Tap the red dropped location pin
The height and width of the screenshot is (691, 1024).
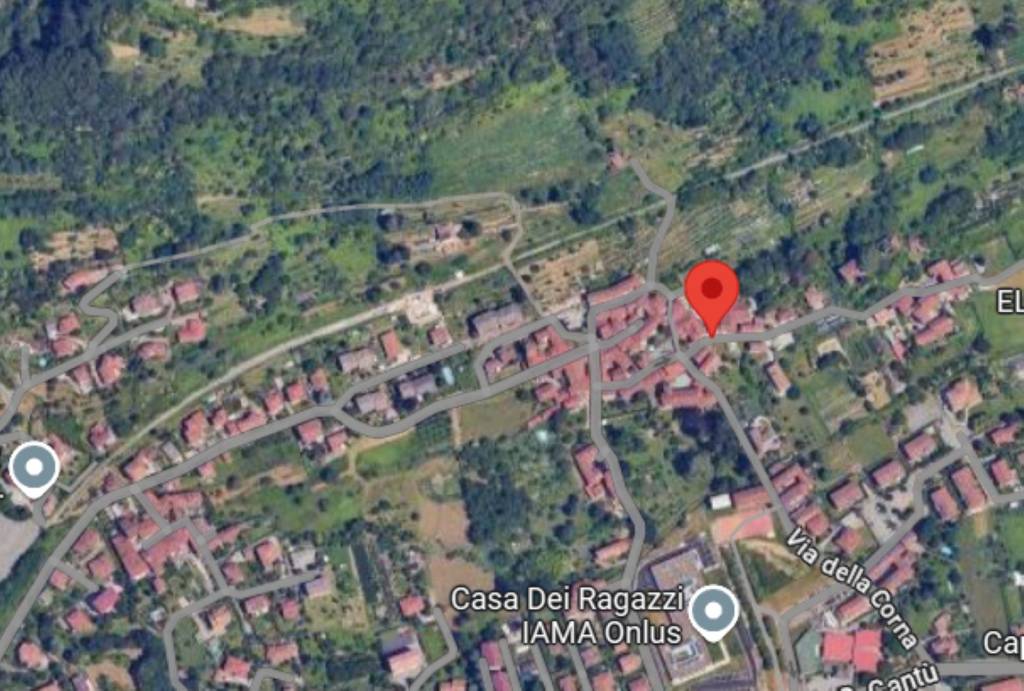711,292
